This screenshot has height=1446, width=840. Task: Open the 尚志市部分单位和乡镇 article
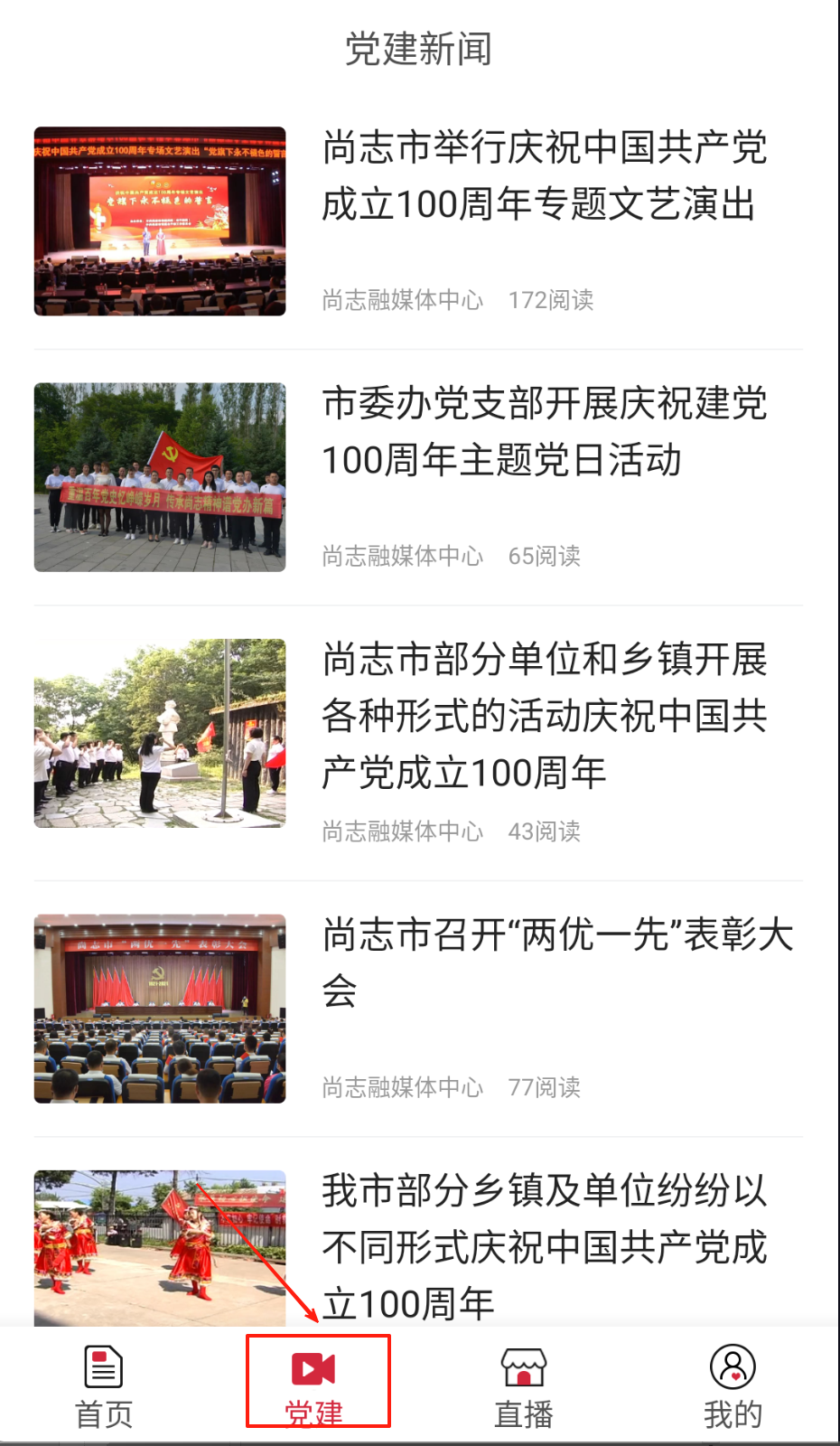[544, 716]
